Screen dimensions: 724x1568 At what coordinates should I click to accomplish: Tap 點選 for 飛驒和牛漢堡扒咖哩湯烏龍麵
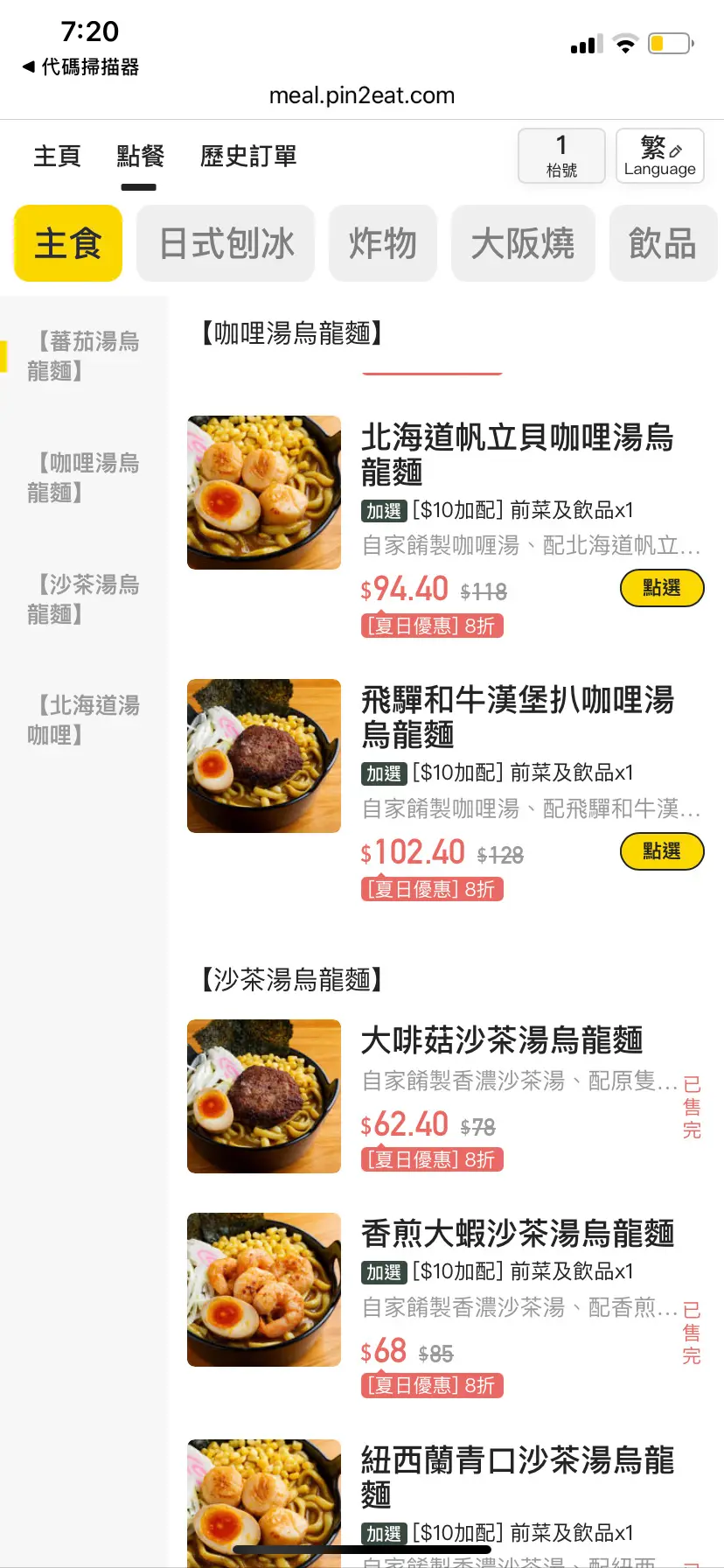662,851
